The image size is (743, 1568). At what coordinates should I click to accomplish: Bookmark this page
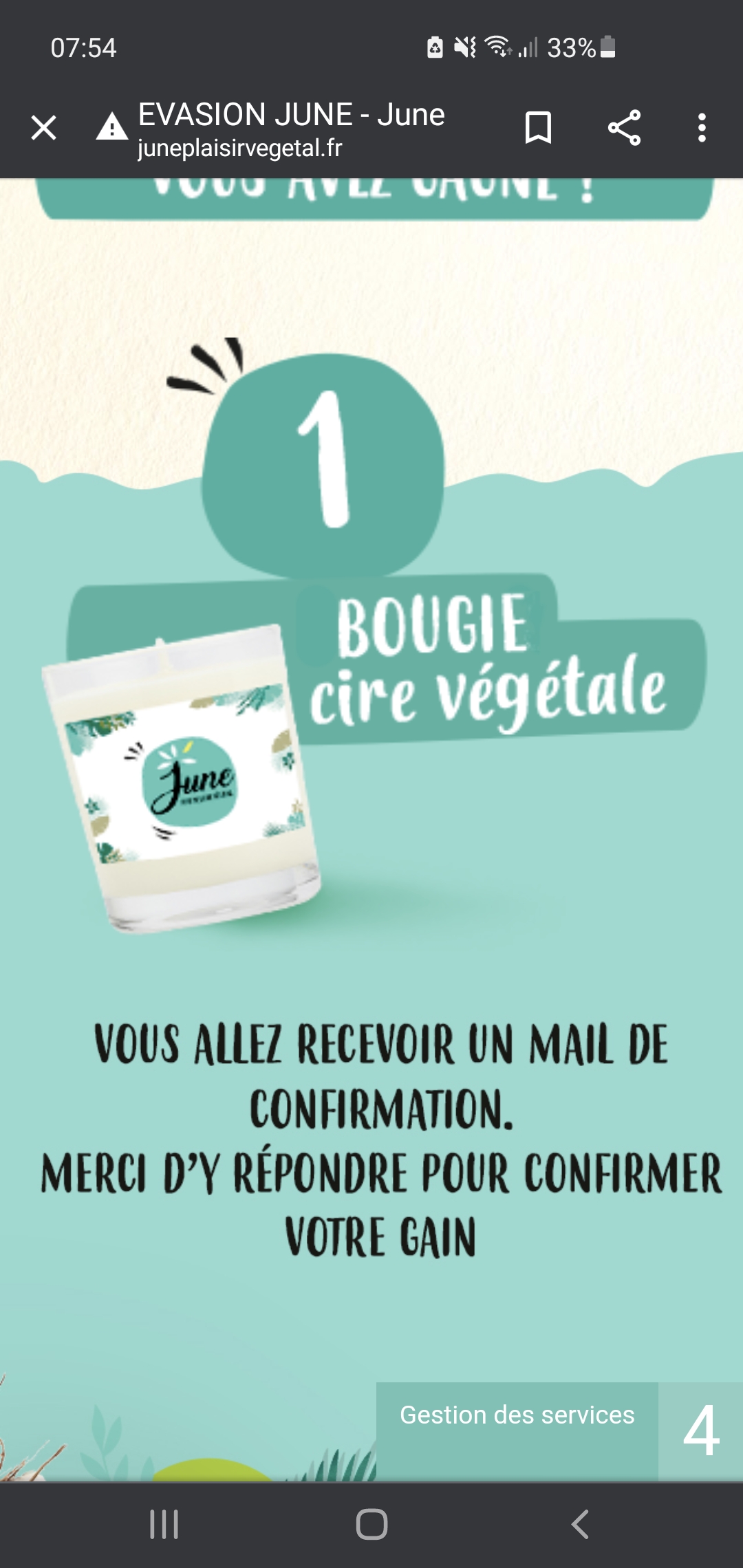click(x=538, y=128)
